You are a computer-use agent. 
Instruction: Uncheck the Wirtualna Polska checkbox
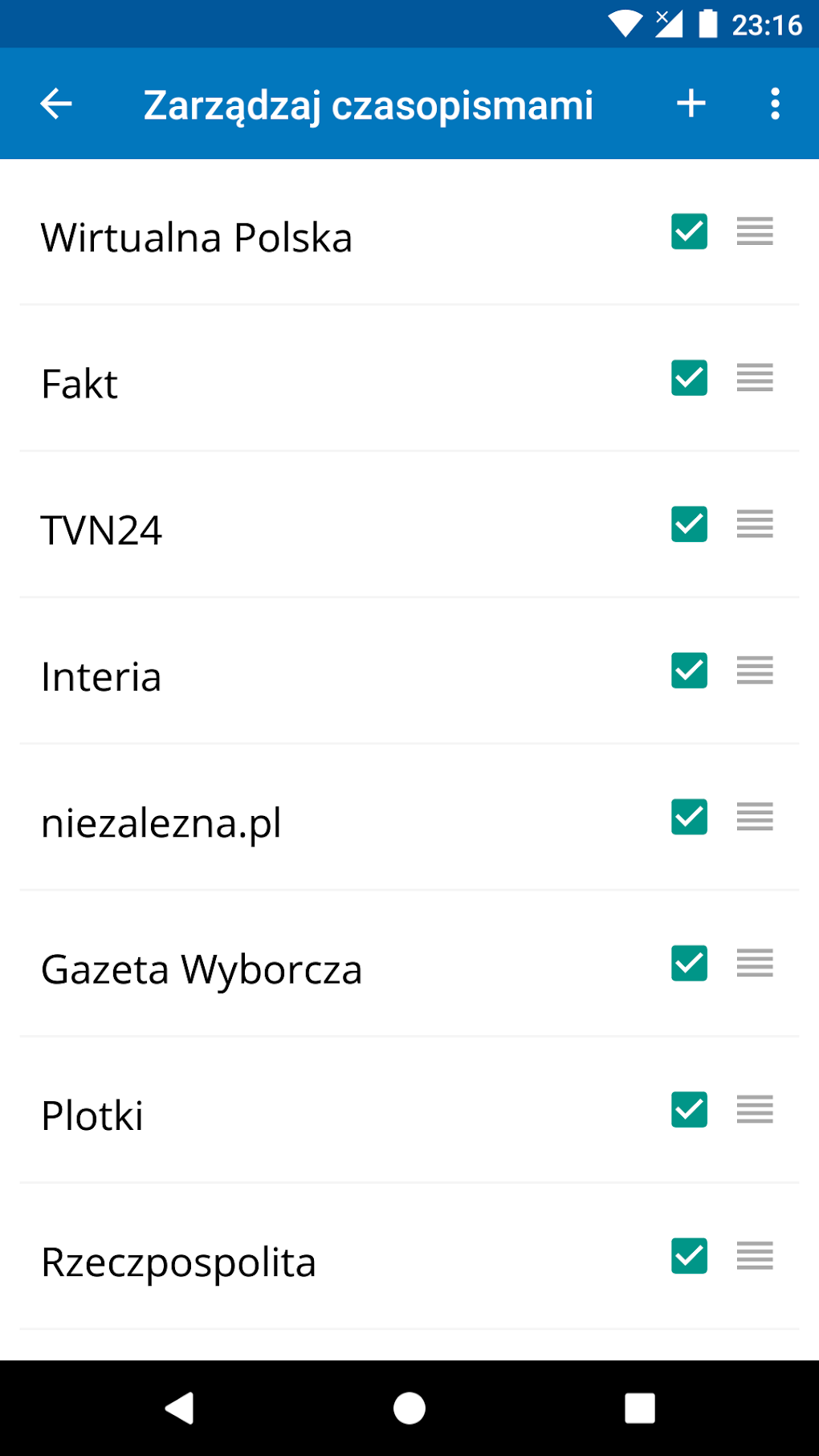689,232
